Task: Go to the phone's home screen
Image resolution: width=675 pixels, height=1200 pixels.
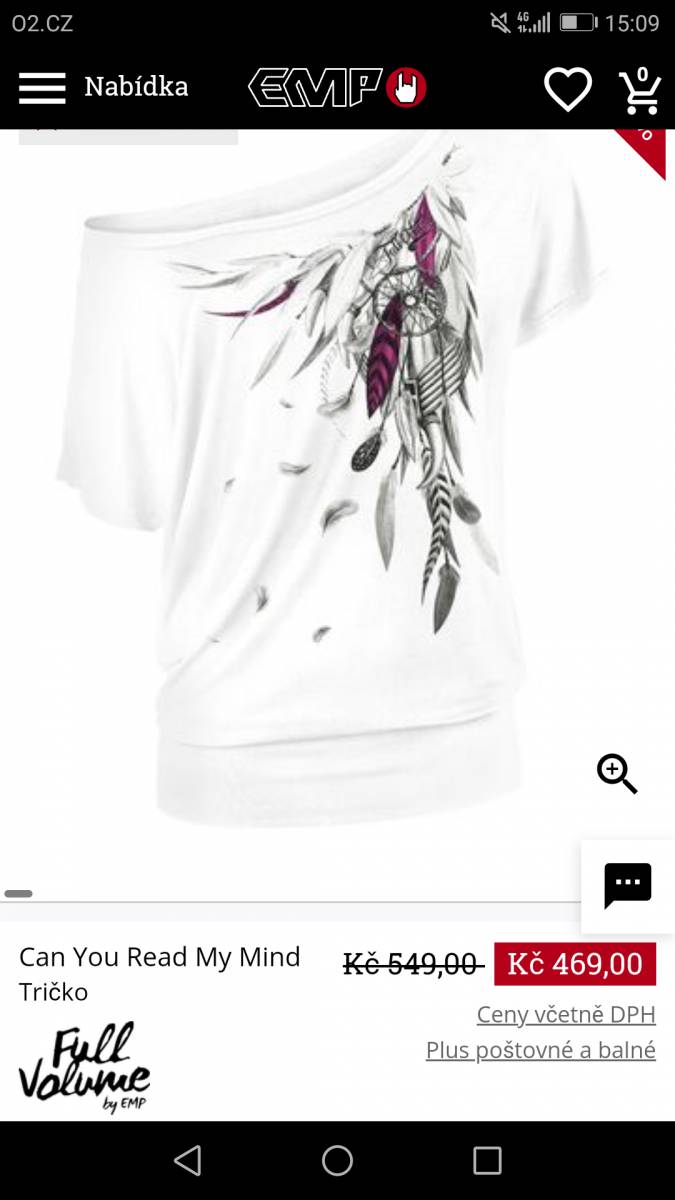Action: tap(337, 1160)
